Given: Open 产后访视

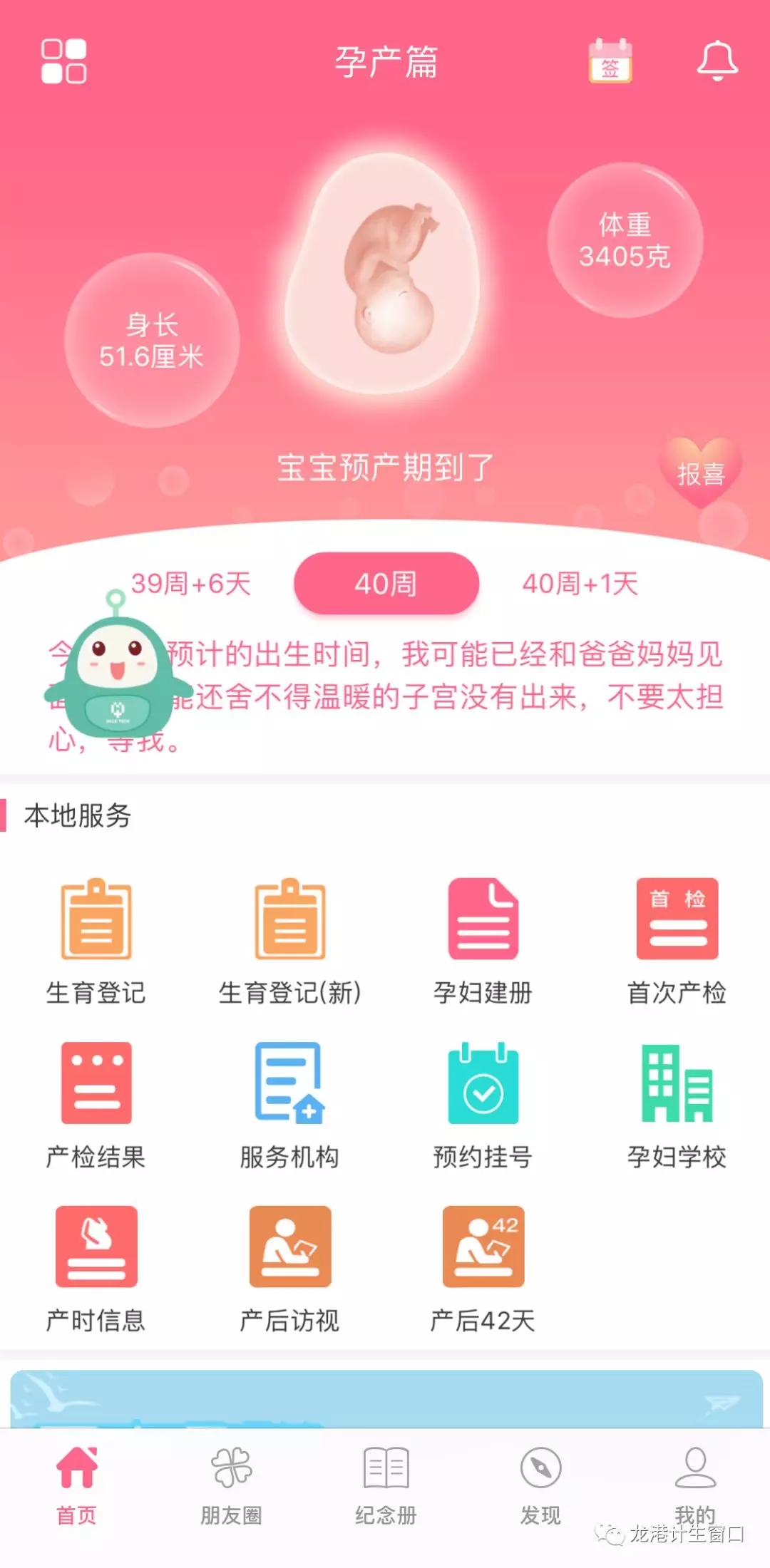Looking at the screenshot, I should point(290,1269).
